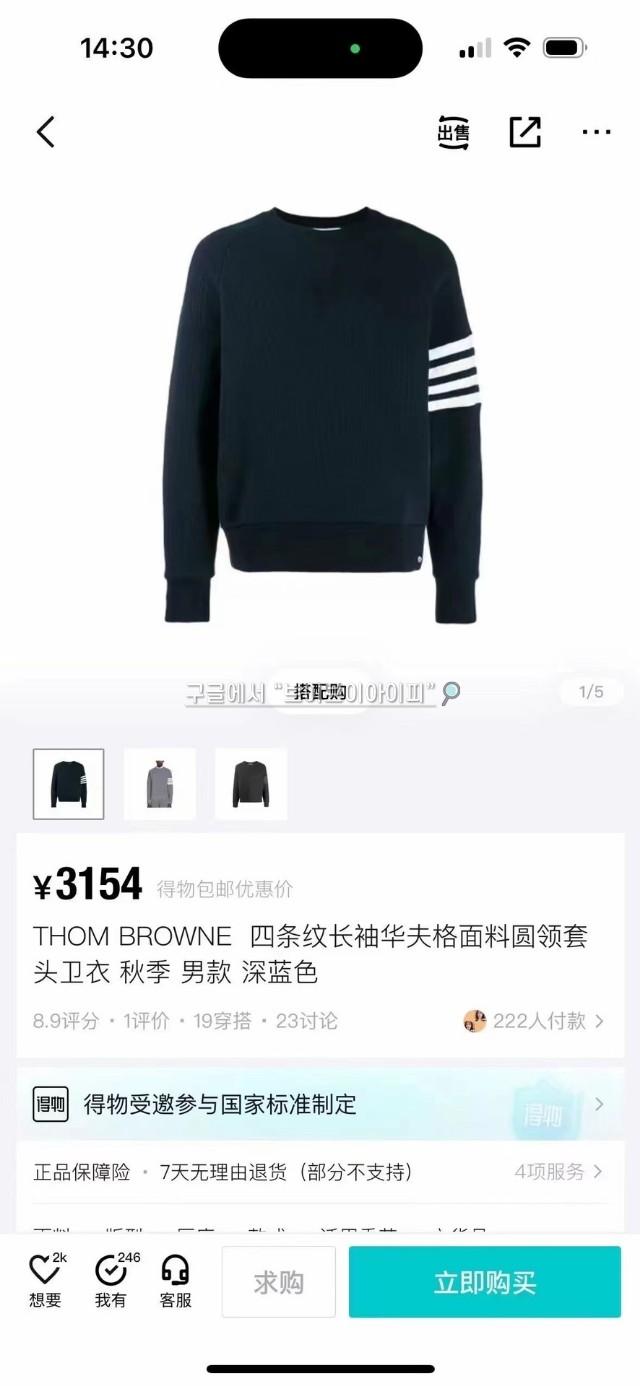640x1386 pixels.
Task: Mark item as 我有 owned
Action: click(x=111, y=1281)
